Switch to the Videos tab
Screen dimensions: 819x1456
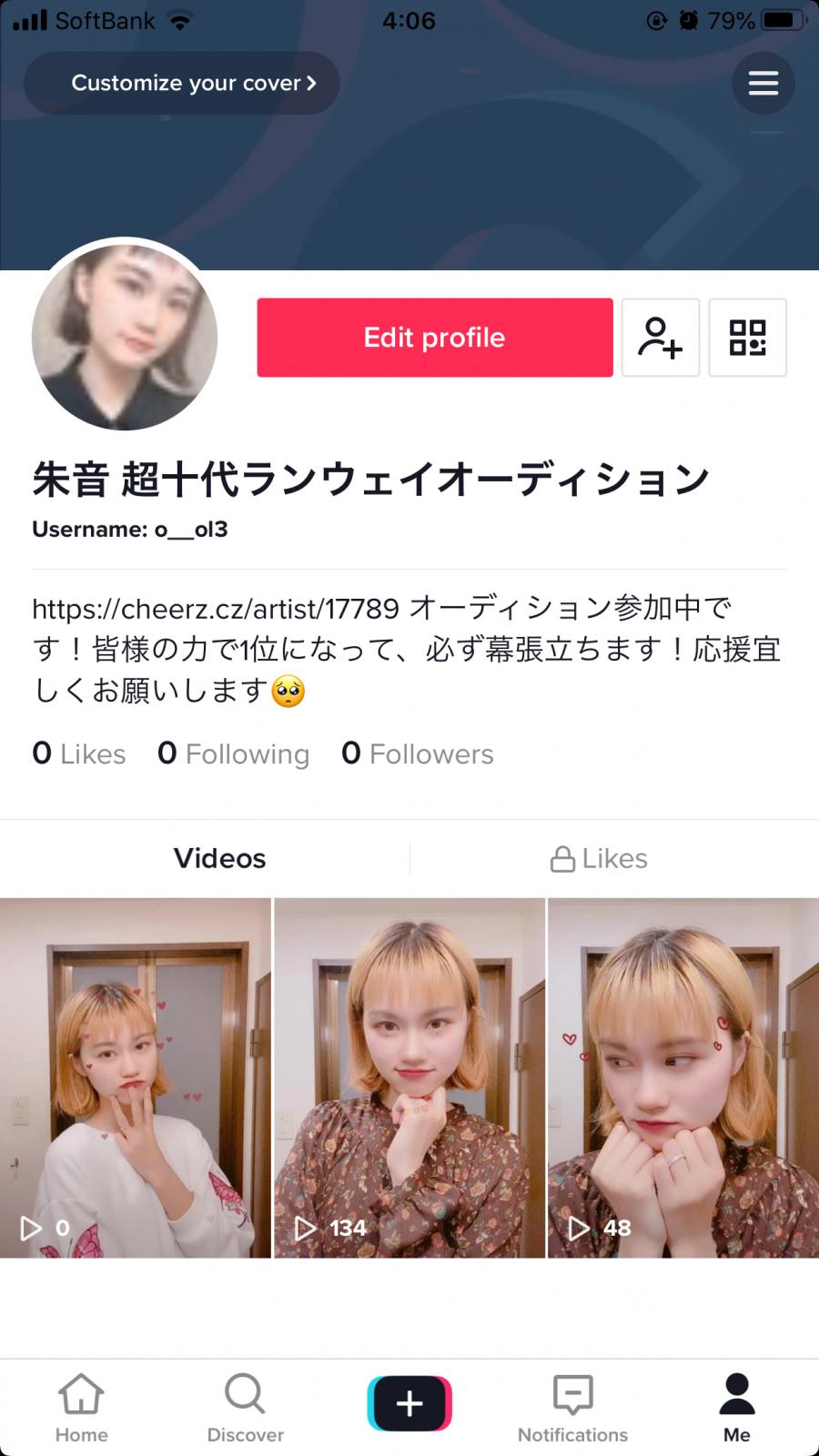pos(219,858)
